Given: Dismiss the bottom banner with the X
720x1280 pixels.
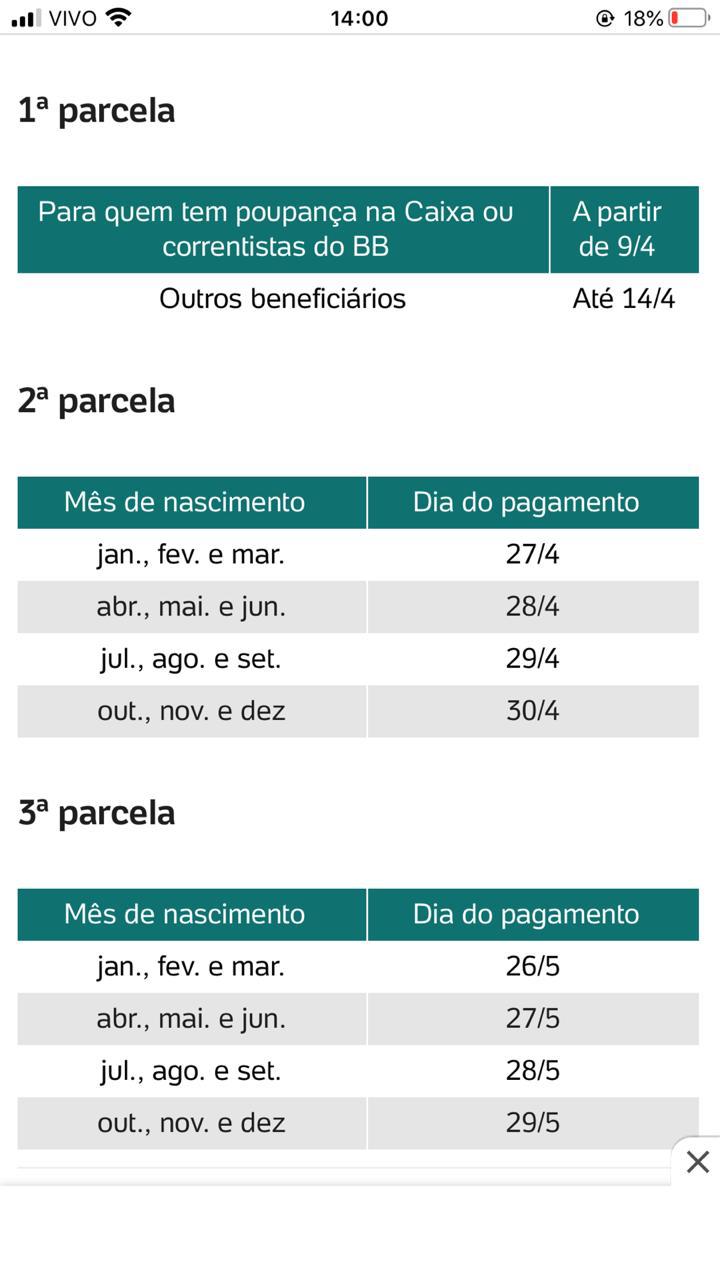Looking at the screenshot, I should pos(697,1161).
